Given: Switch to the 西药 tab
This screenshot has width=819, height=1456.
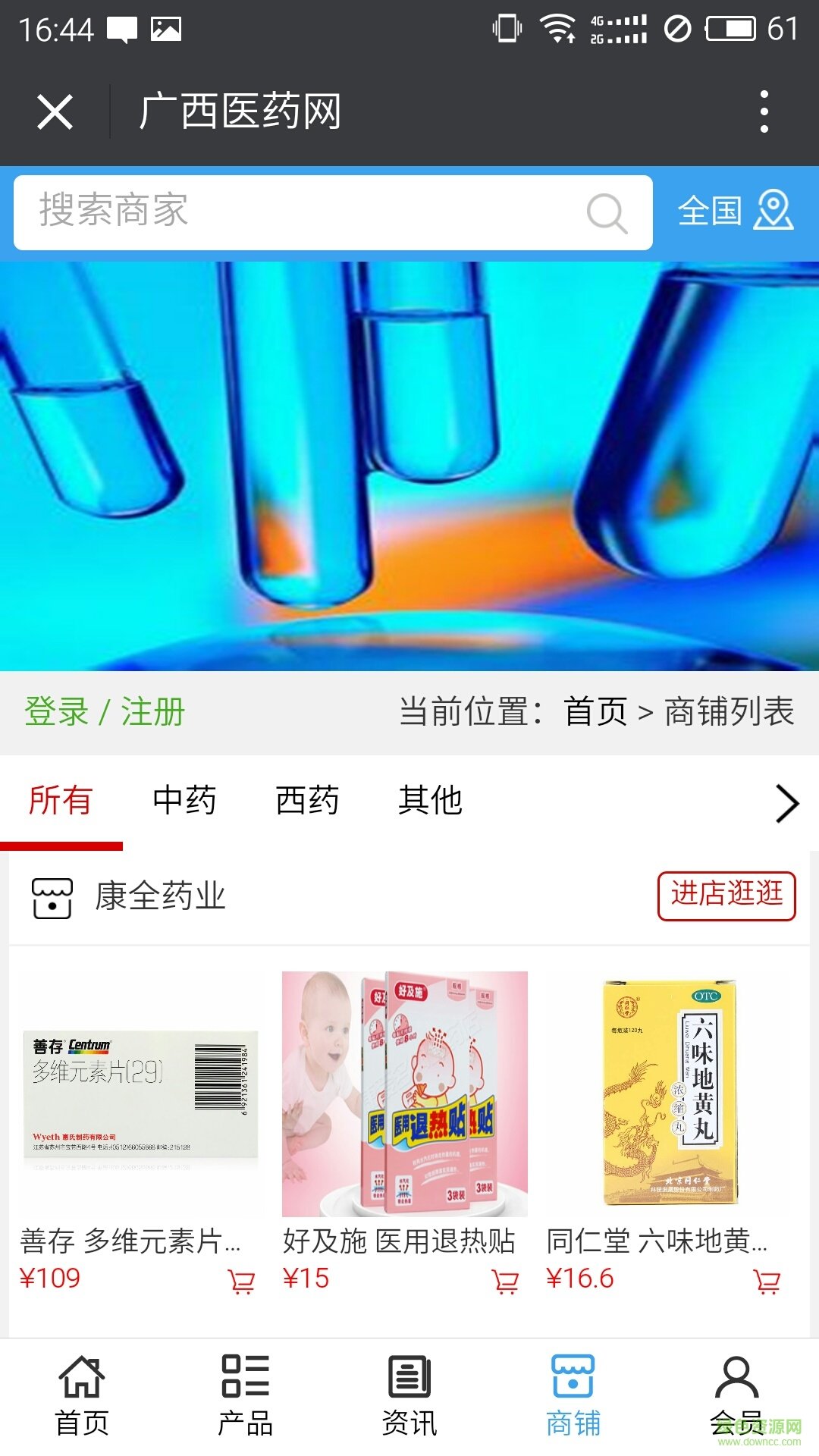Looking at the screenshot, I should (307, 801).
